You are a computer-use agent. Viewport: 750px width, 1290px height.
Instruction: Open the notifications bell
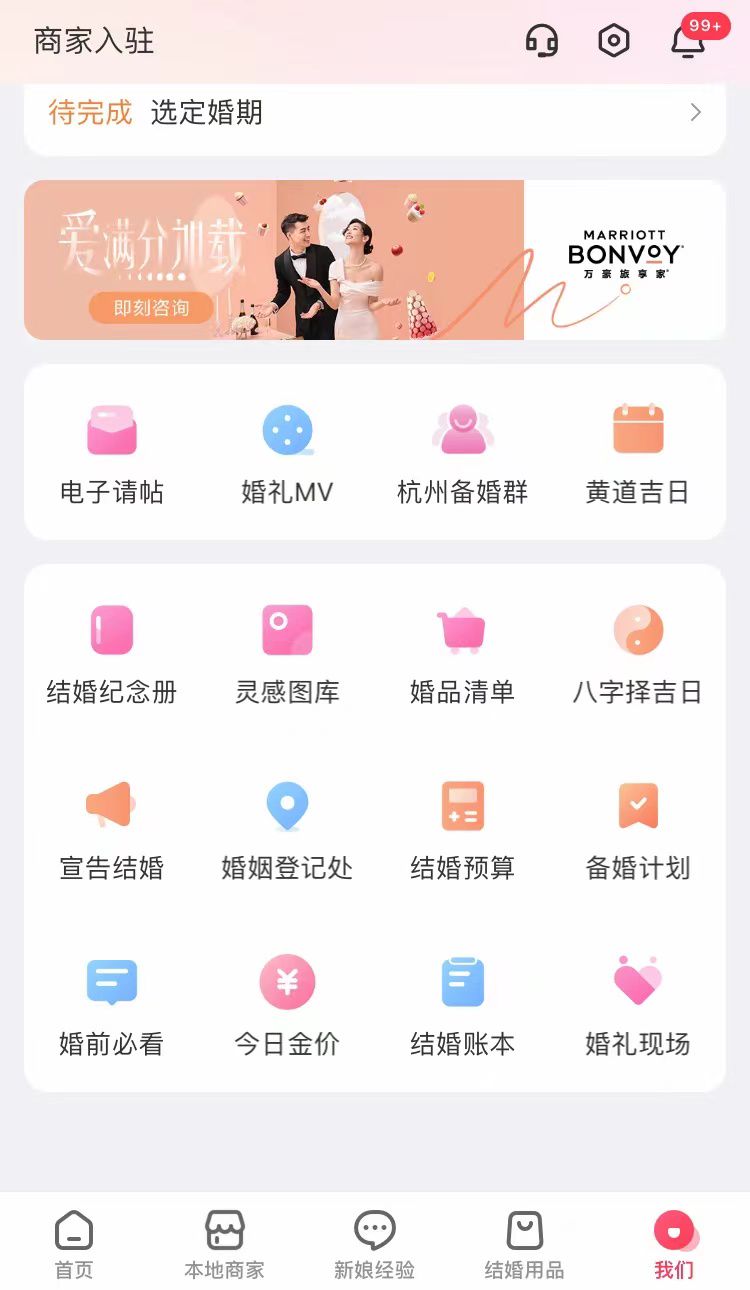point(687,41)
